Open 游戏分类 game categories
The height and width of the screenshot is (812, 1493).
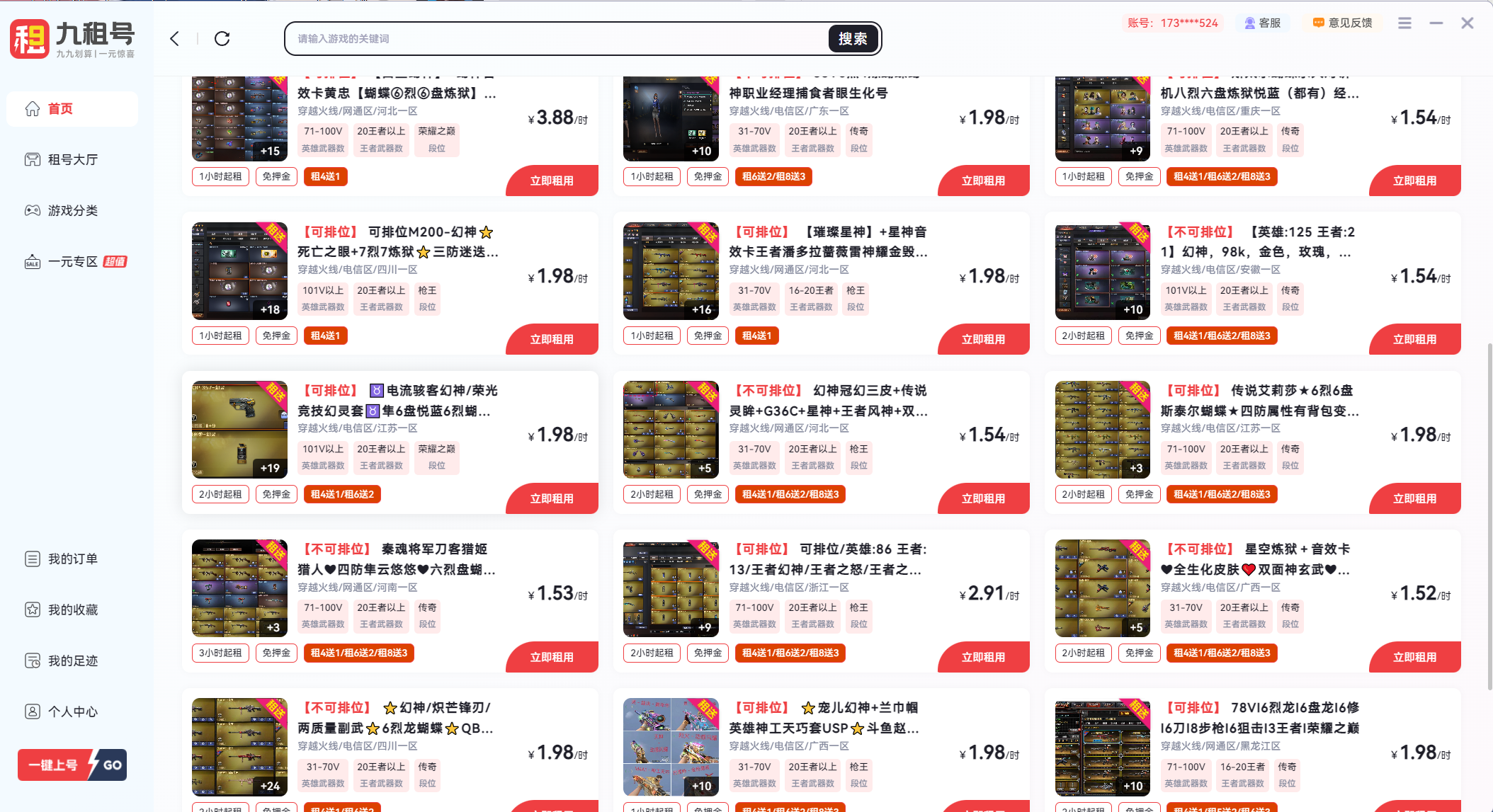72,210
